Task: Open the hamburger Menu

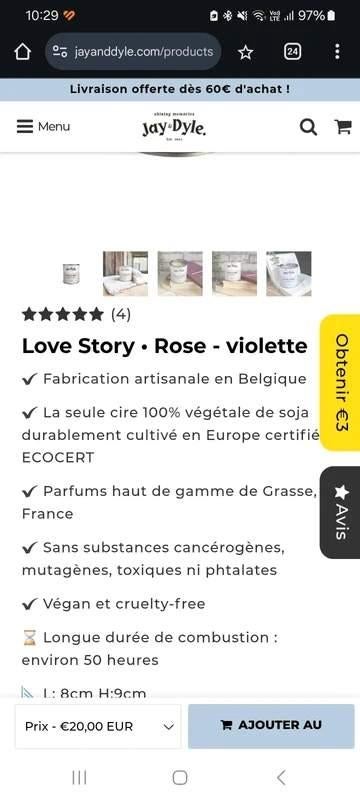Action: pyautogui.click(x=43, y=127)
